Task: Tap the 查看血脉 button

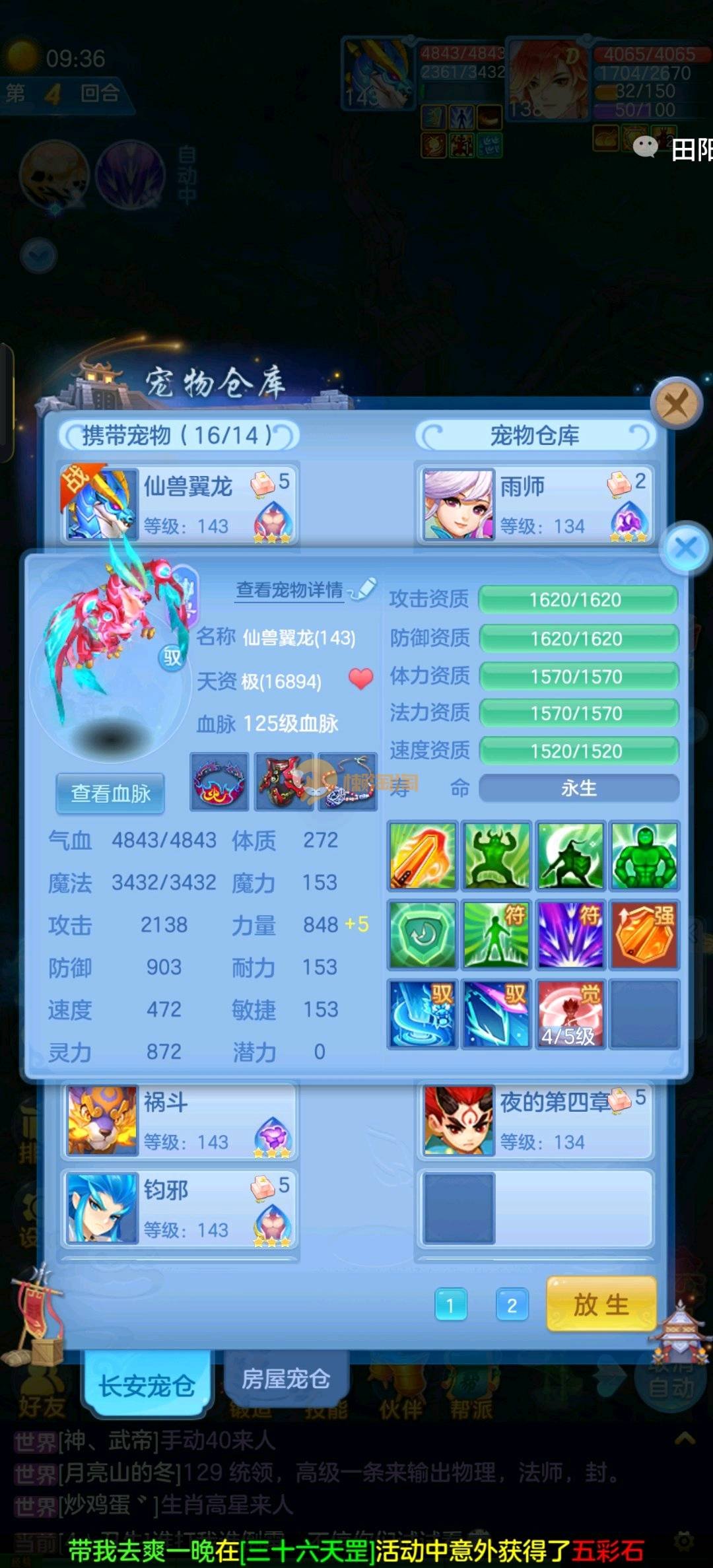Action: click(110, 793)
